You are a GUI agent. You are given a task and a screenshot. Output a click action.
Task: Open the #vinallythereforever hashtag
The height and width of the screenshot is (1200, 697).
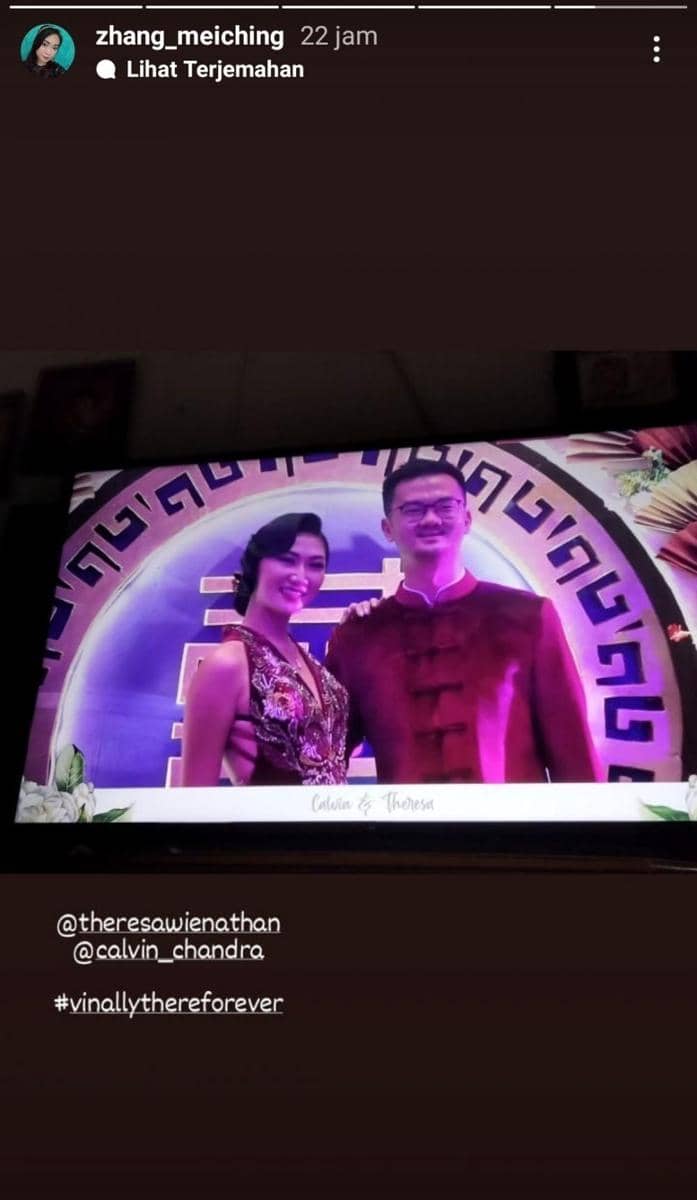(168, 1003)
